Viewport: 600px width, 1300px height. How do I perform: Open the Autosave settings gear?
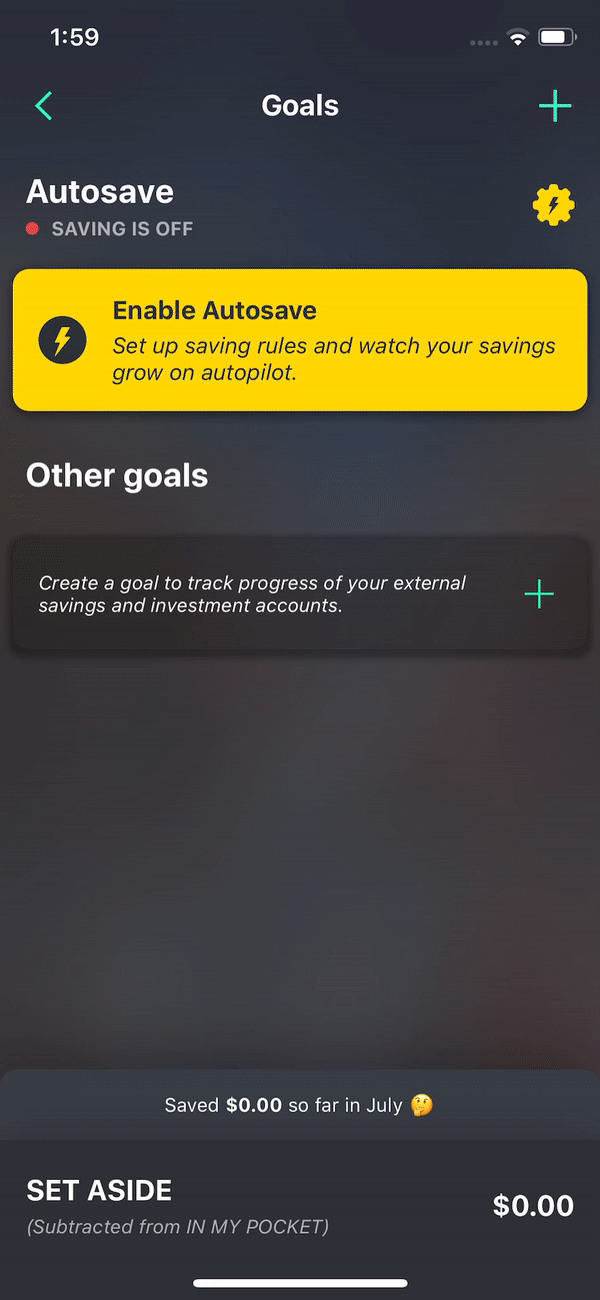(553, 206)
